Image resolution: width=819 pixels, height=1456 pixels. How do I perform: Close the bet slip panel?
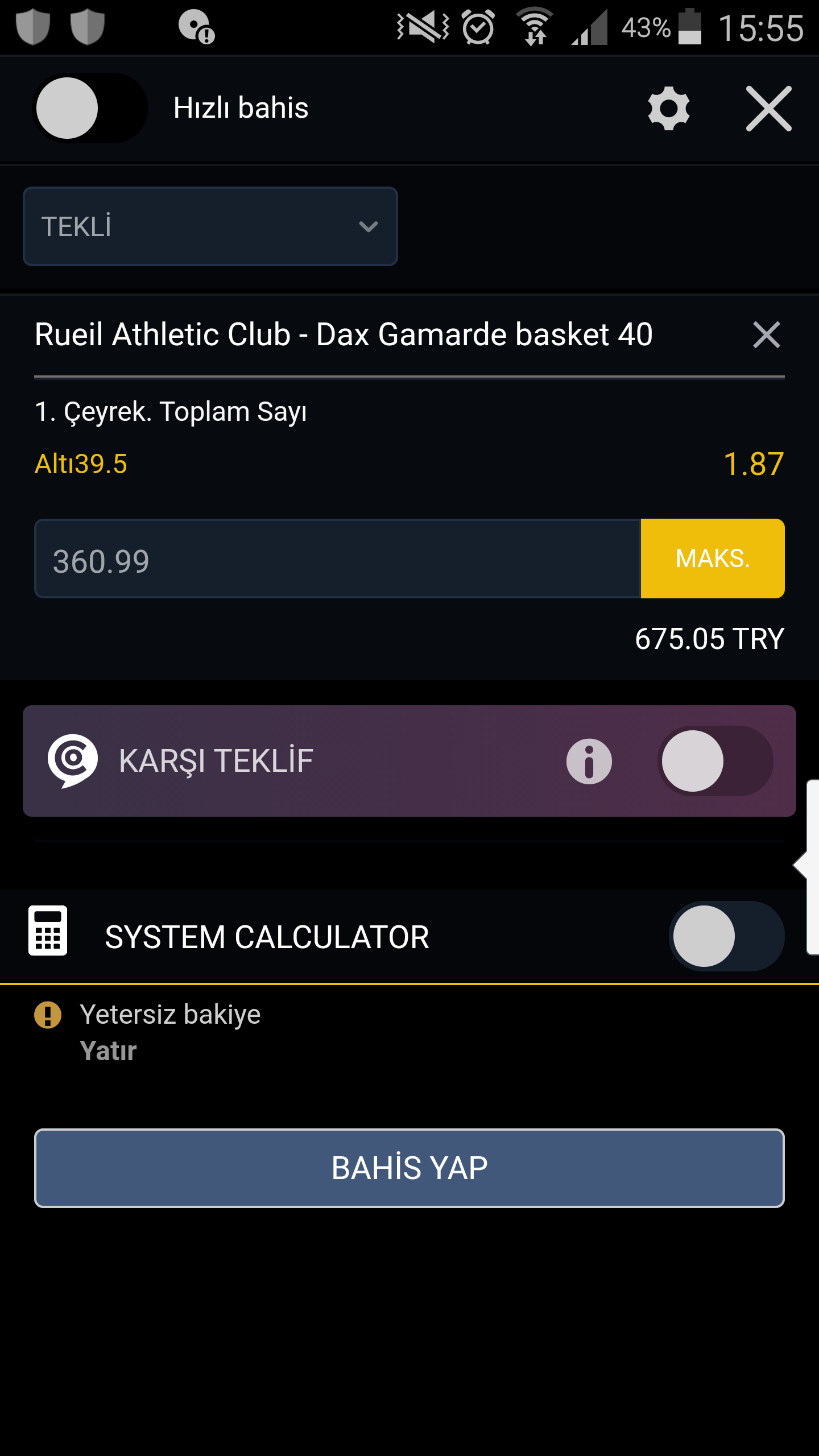coord(768,108)
